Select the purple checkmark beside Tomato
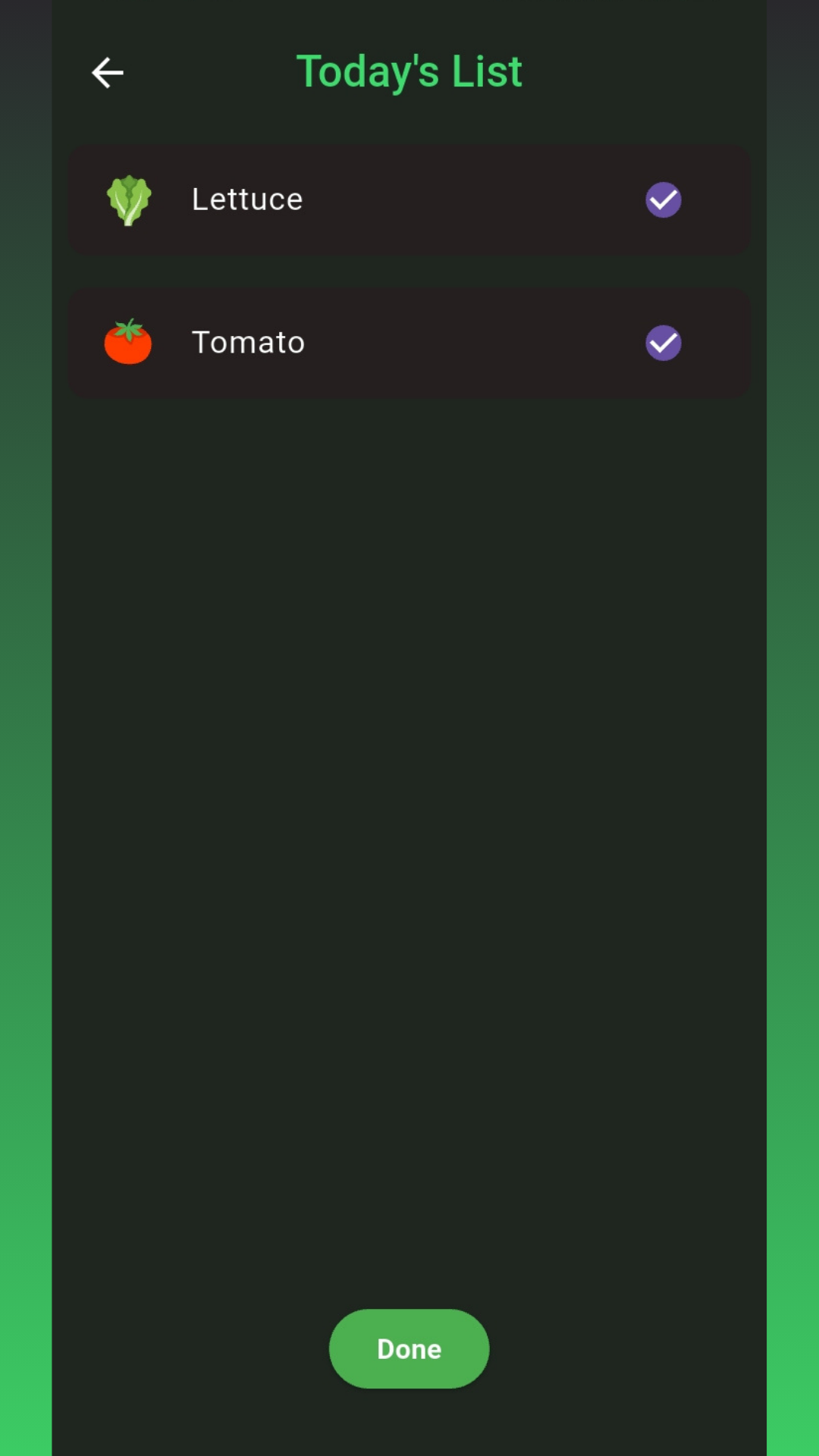The width and height of the screenshot is (819, 1456). (663, 343)
